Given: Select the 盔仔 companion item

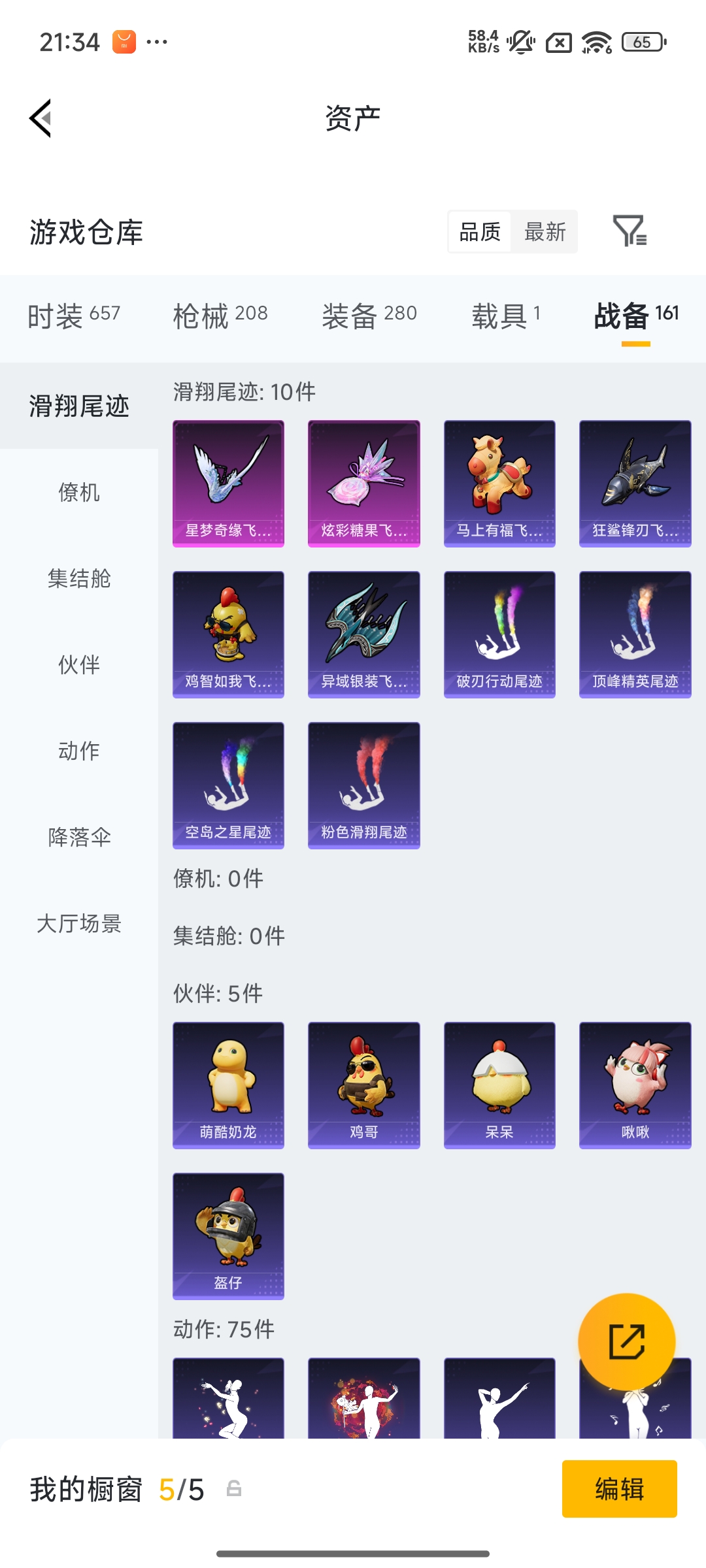Looking at the screenshot, I should point(228,1237).
